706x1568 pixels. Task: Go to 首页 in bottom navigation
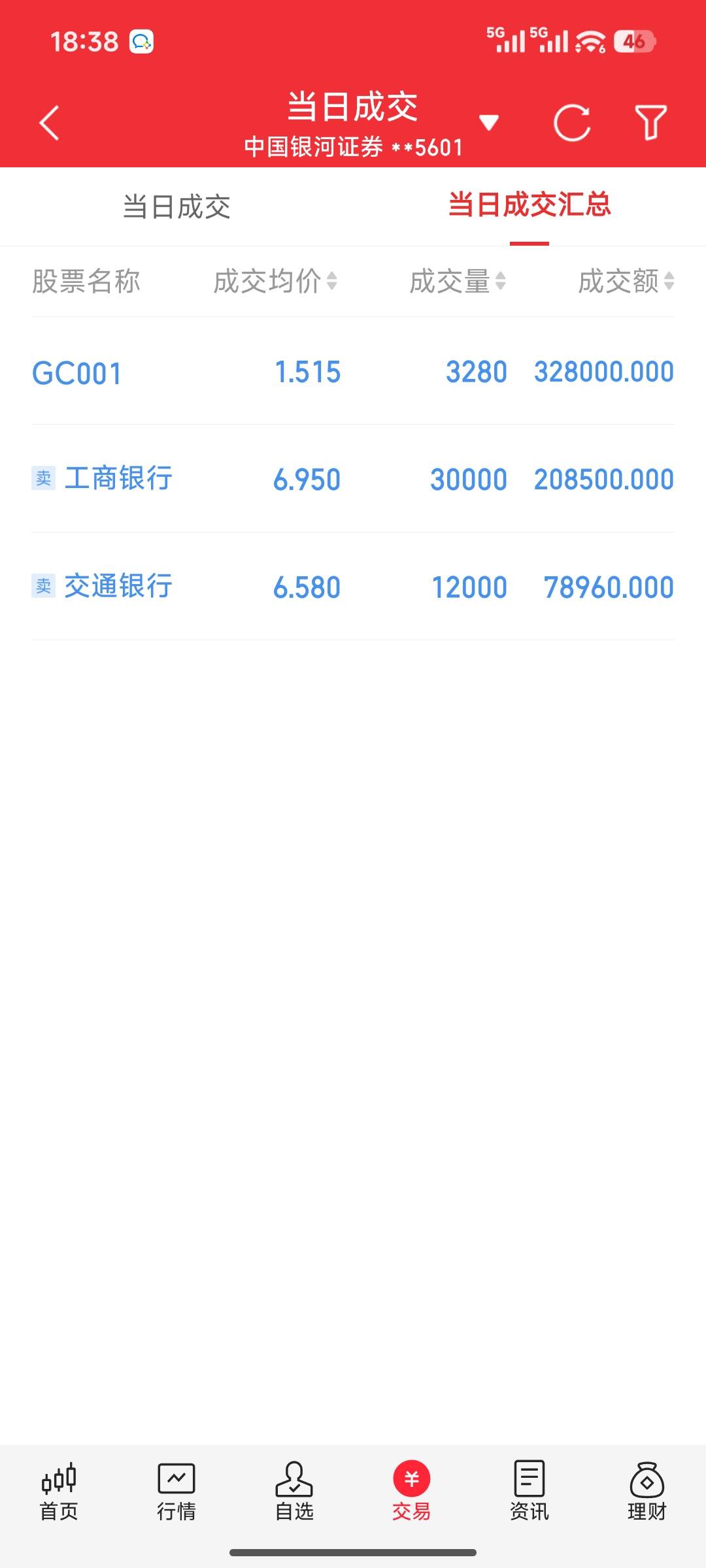click(59, 1493)
